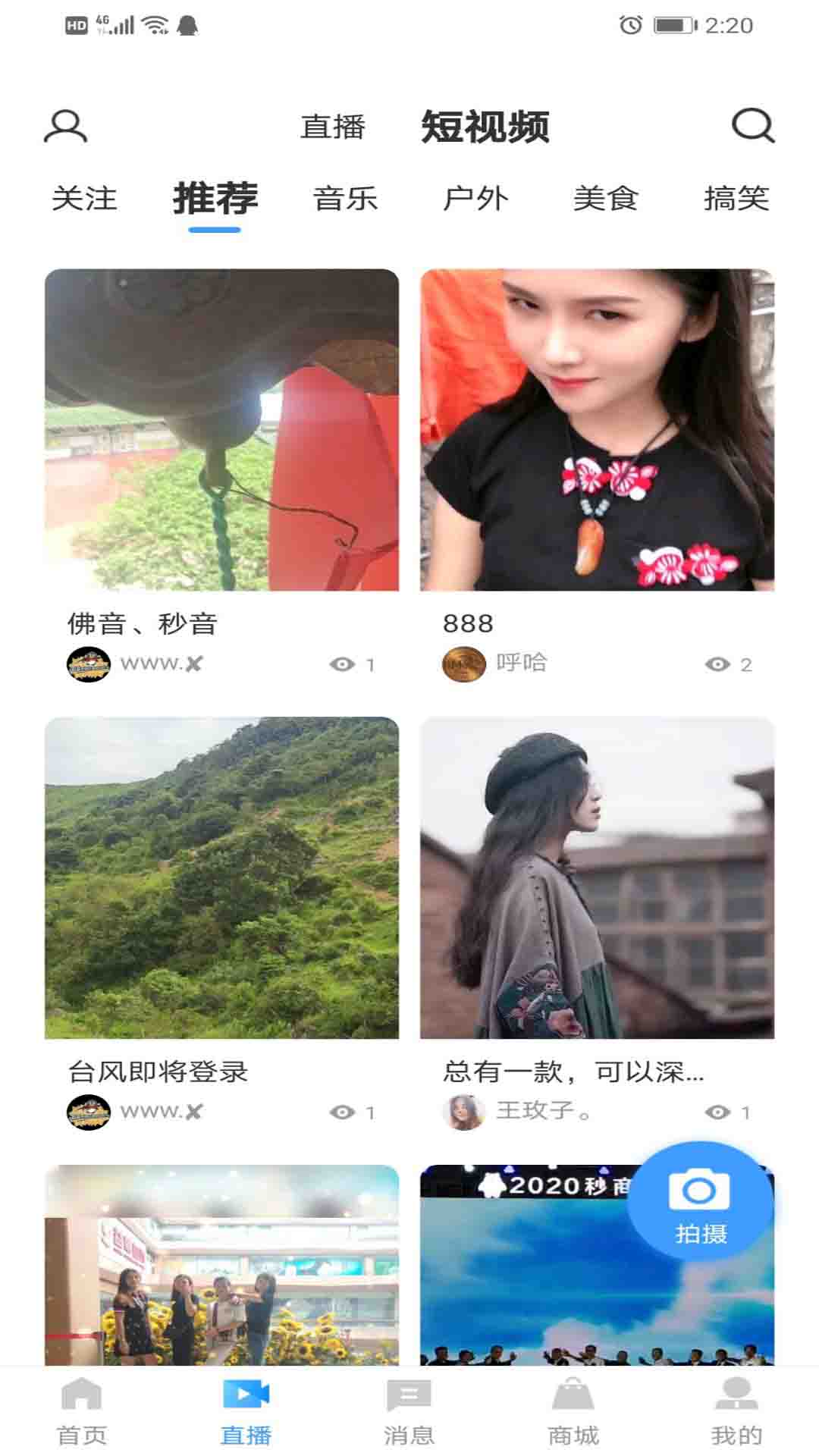Switch to the 户外 category
The image size is (819, 1456).
475,199
